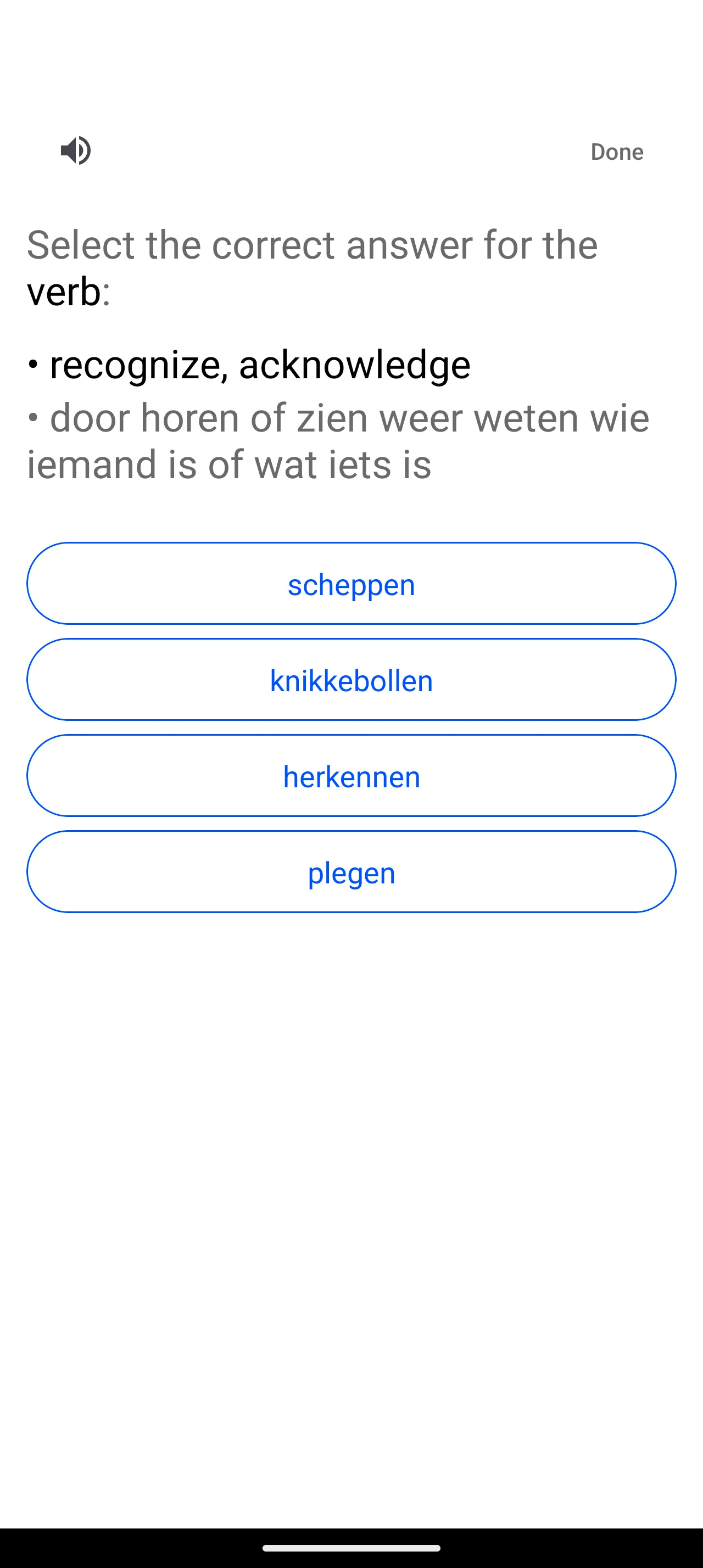Choose 'knikkebollen' as the answer
This screenshot has height=1568, width=703.
point(351,680)
